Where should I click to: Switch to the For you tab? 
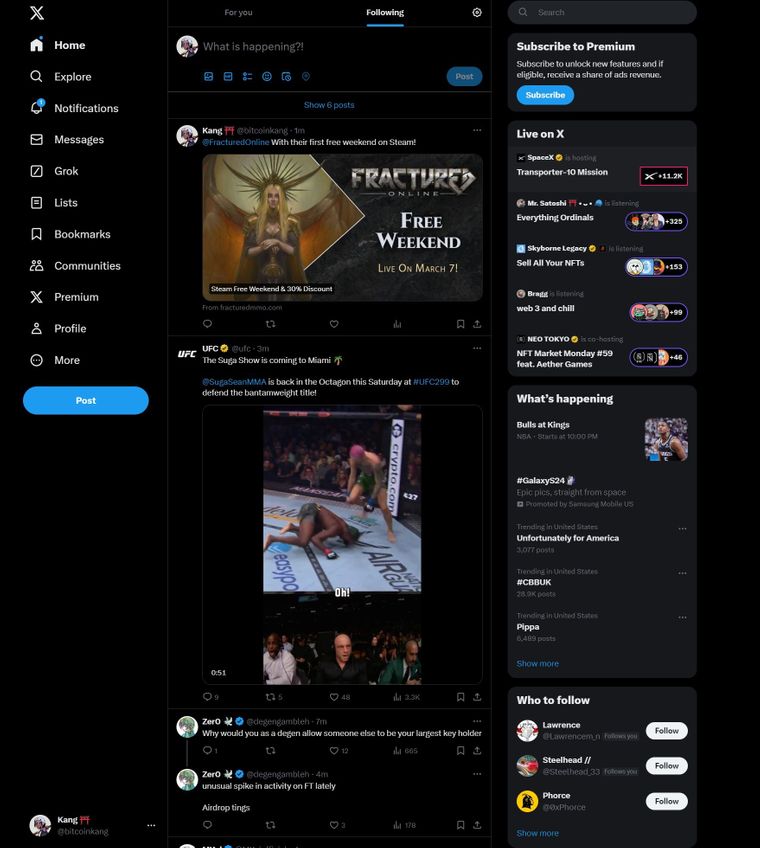pos(238,12)
